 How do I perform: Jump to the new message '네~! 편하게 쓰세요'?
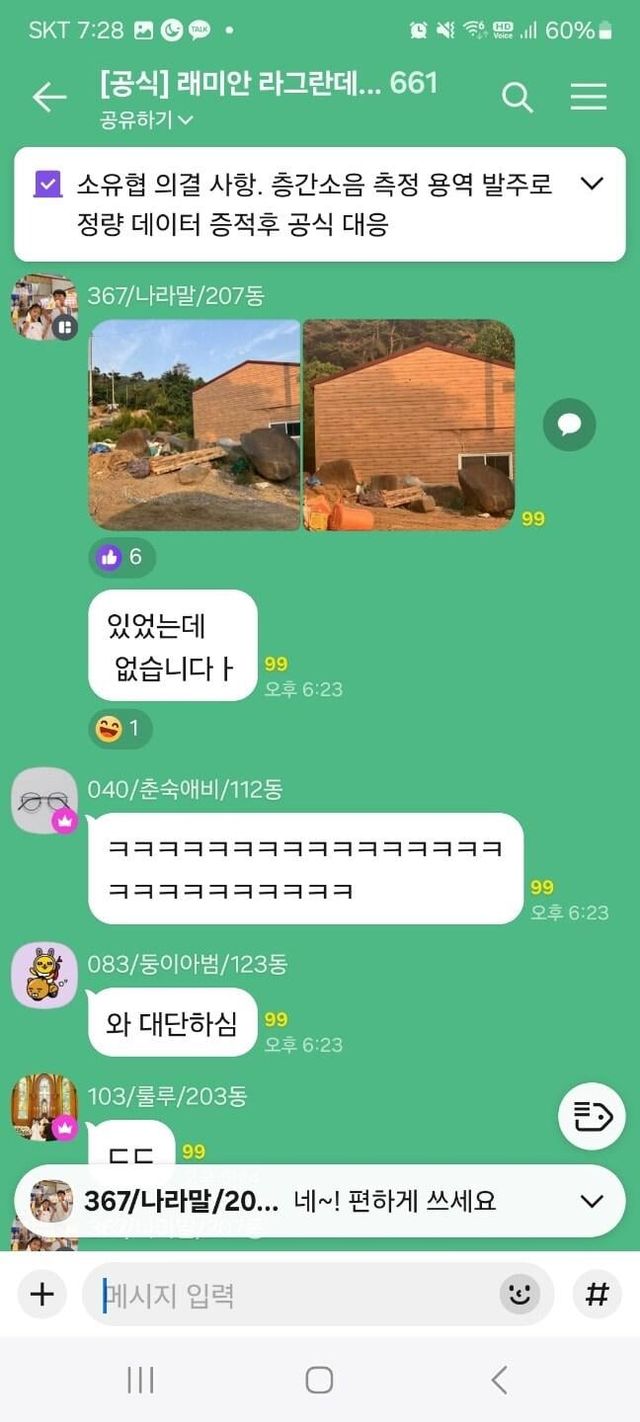(320, 1201)
